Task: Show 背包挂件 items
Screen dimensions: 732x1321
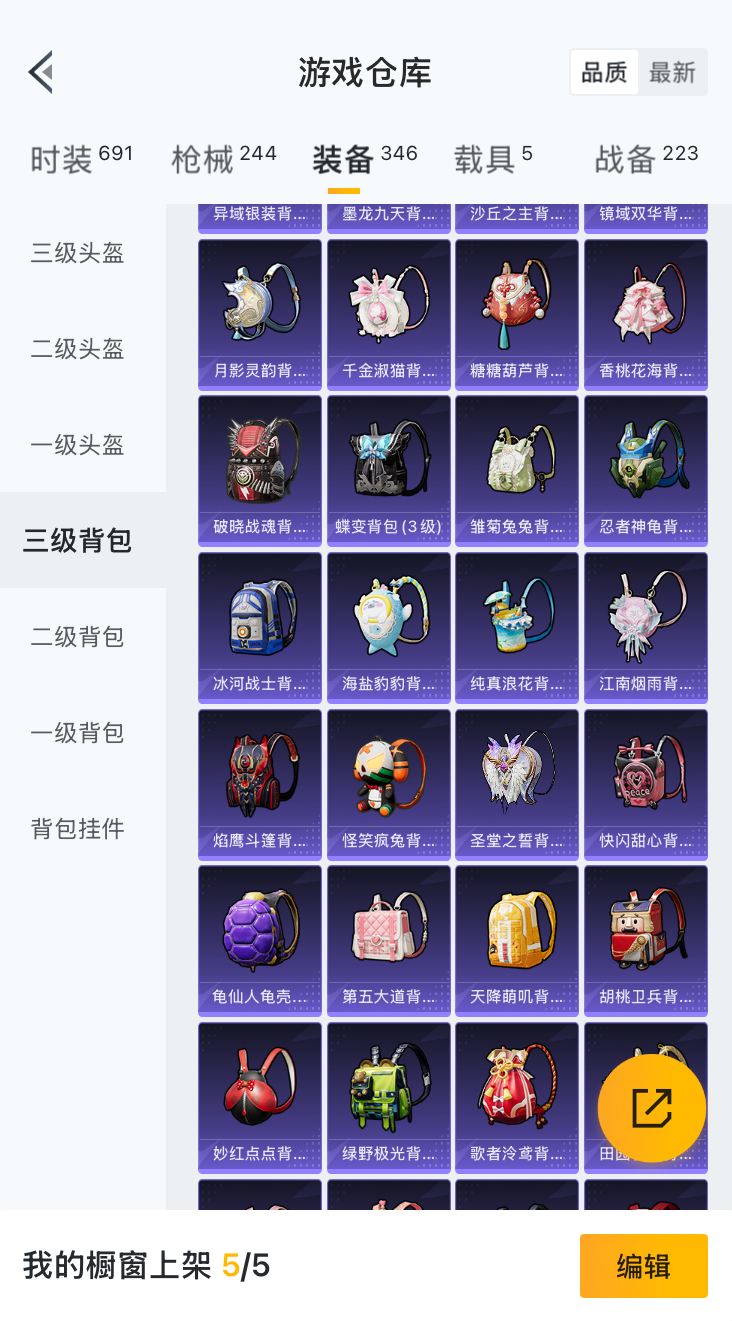Action: click(x=78, y=829)
